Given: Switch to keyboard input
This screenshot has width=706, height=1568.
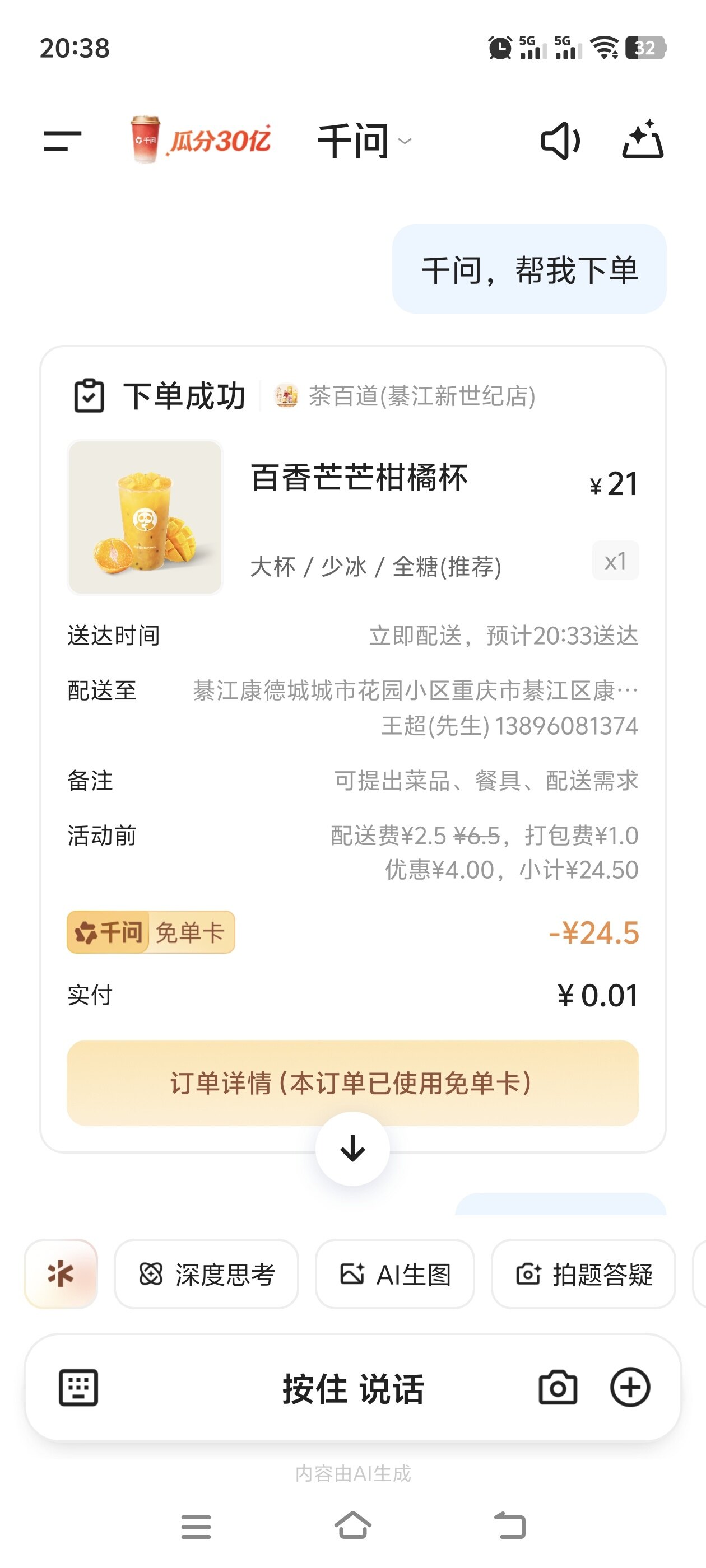Looking at the screenshot, I should 78,1388.
